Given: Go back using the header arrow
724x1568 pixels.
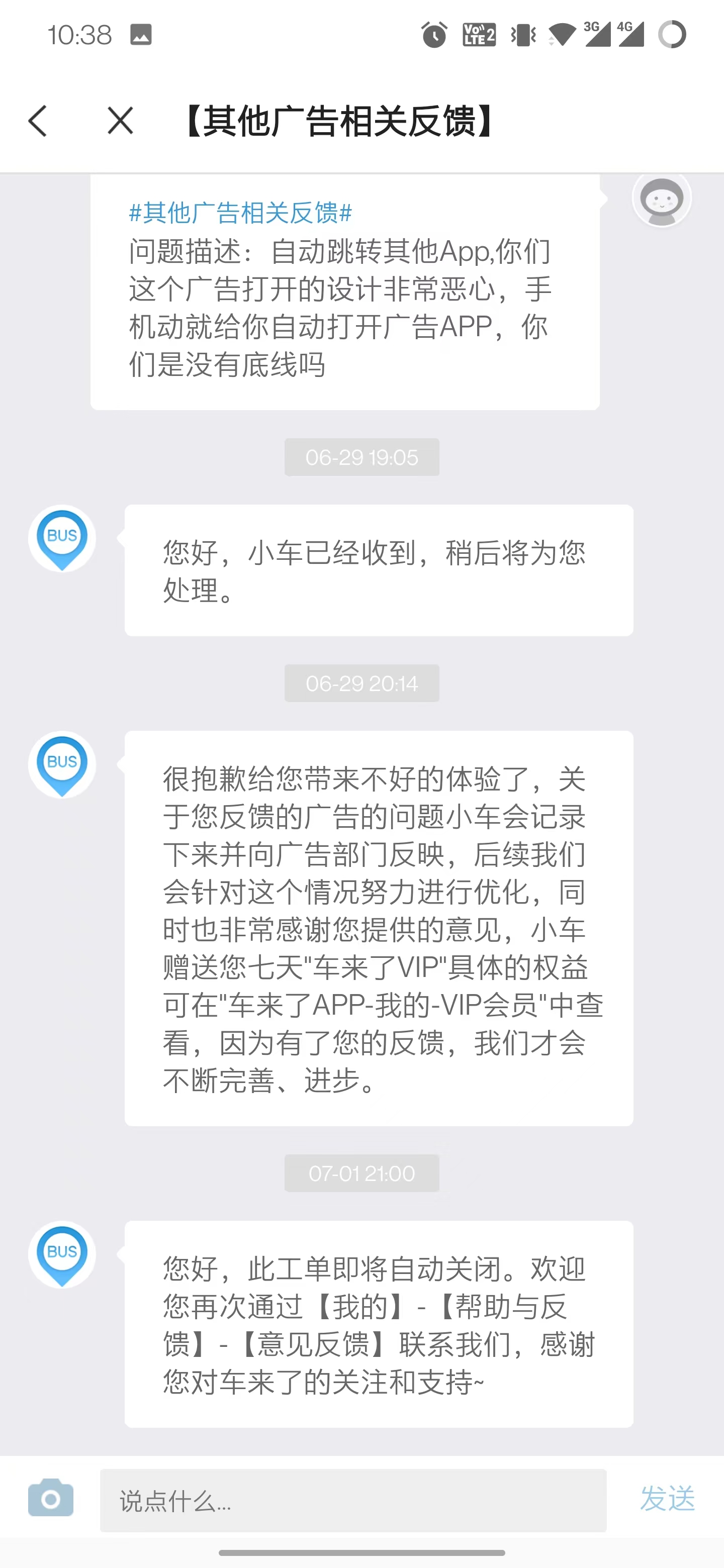Looking at the screenshot, I should coord(38,121).
